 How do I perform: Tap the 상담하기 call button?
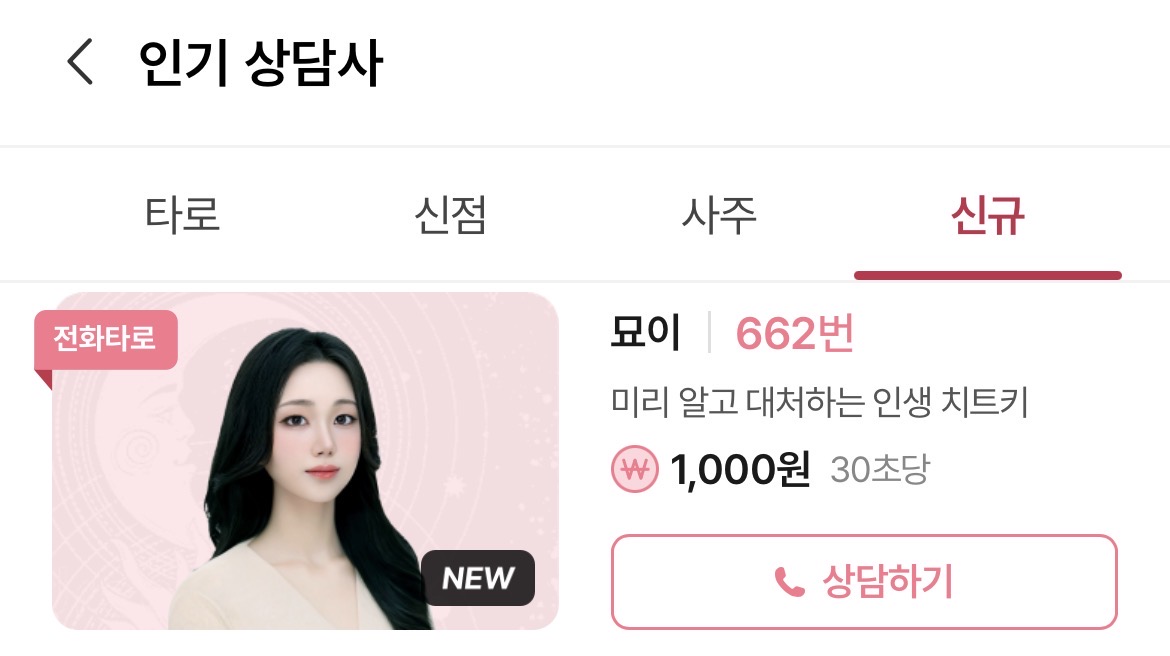[x=864, y=581]
